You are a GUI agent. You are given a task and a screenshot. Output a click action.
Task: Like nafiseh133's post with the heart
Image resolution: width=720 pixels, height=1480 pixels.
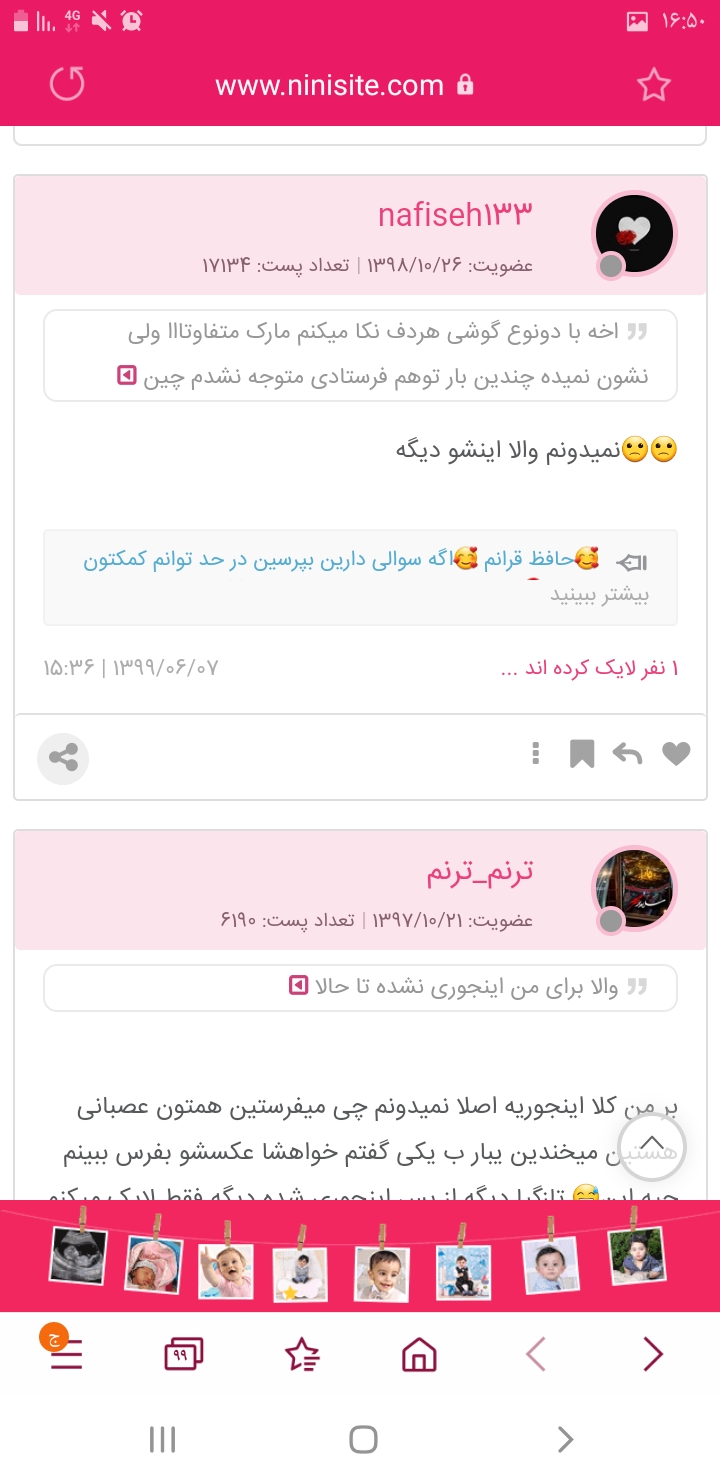[x=677, y=754]
